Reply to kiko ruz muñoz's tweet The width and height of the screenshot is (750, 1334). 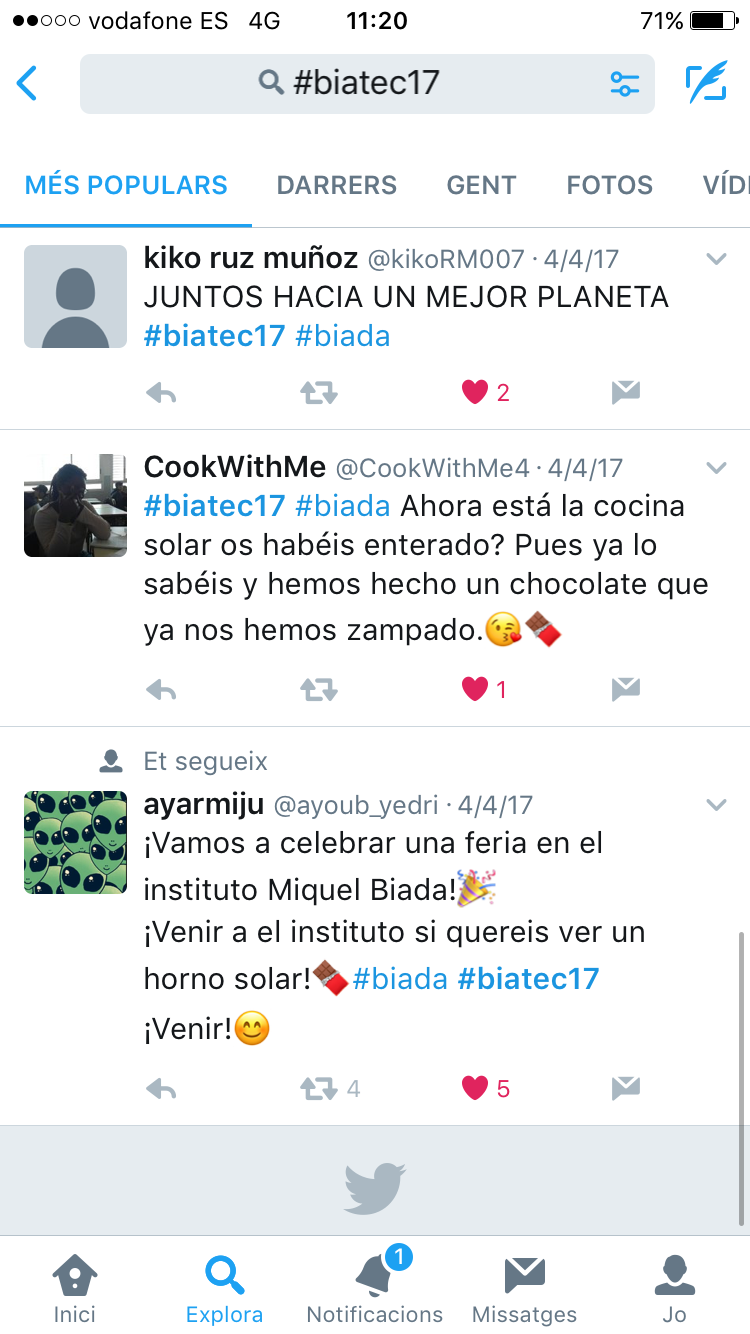point(161,393)
